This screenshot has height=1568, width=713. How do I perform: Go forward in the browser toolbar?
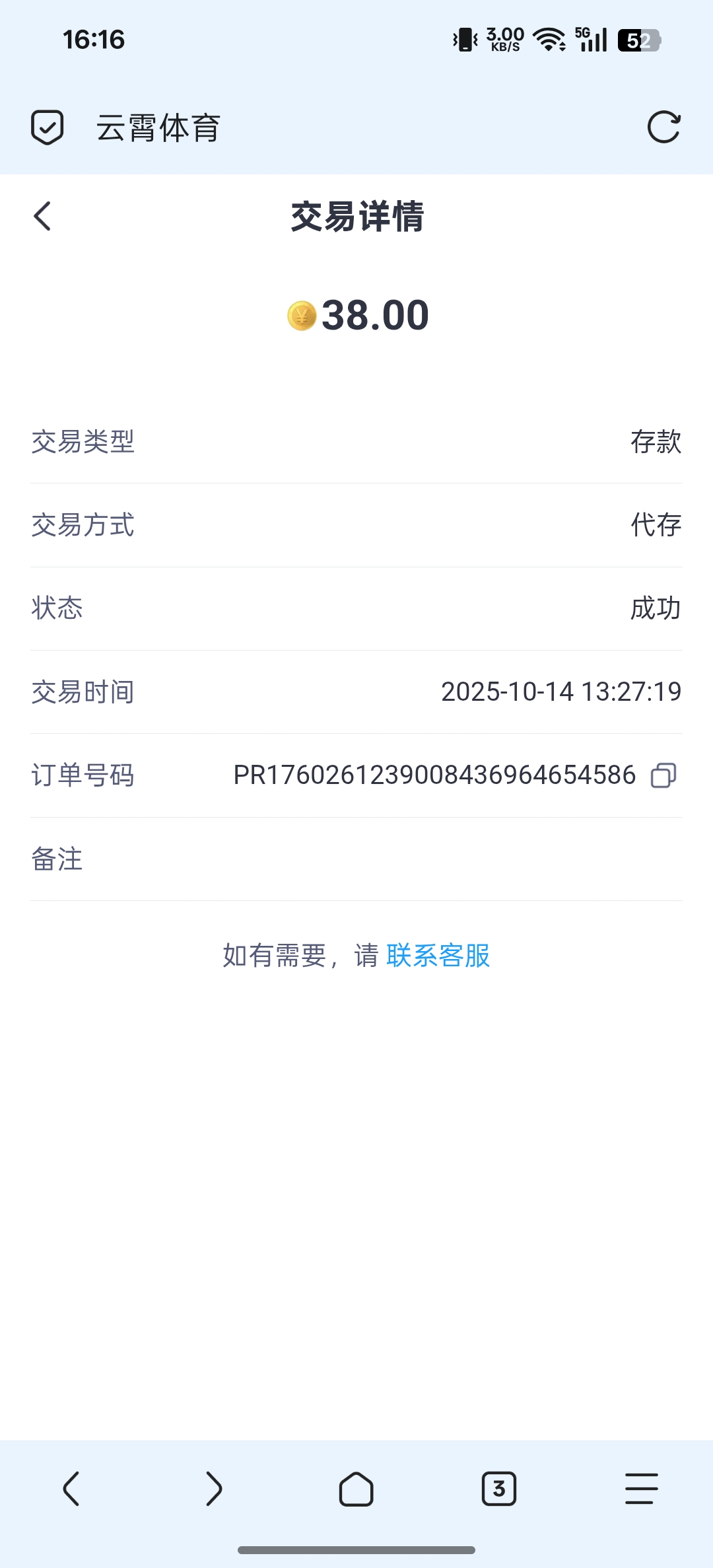pos(214,1489)
